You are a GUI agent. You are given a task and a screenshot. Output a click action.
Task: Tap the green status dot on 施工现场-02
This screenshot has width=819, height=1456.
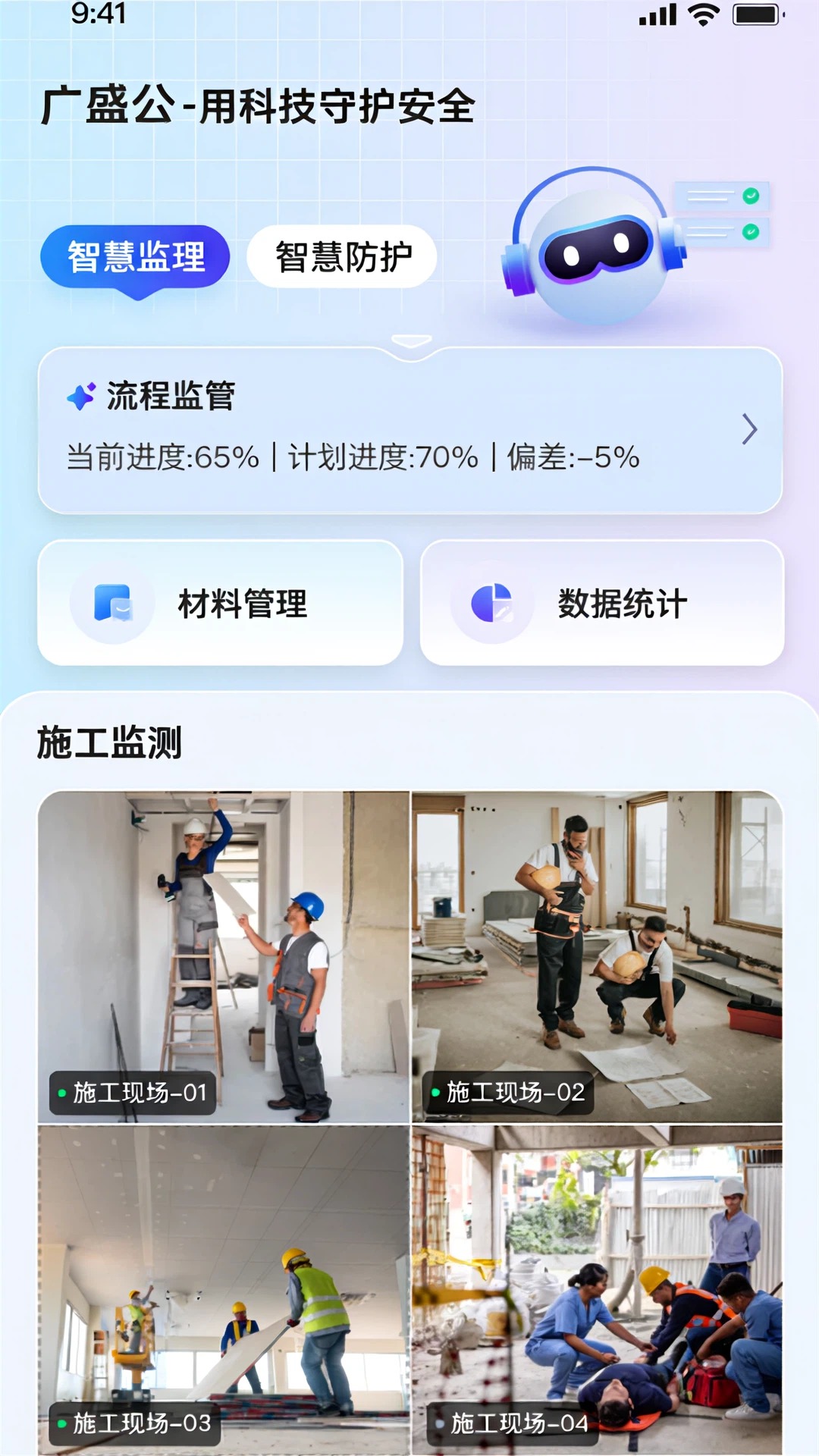pyautogui.click(x=438, y=1091)
